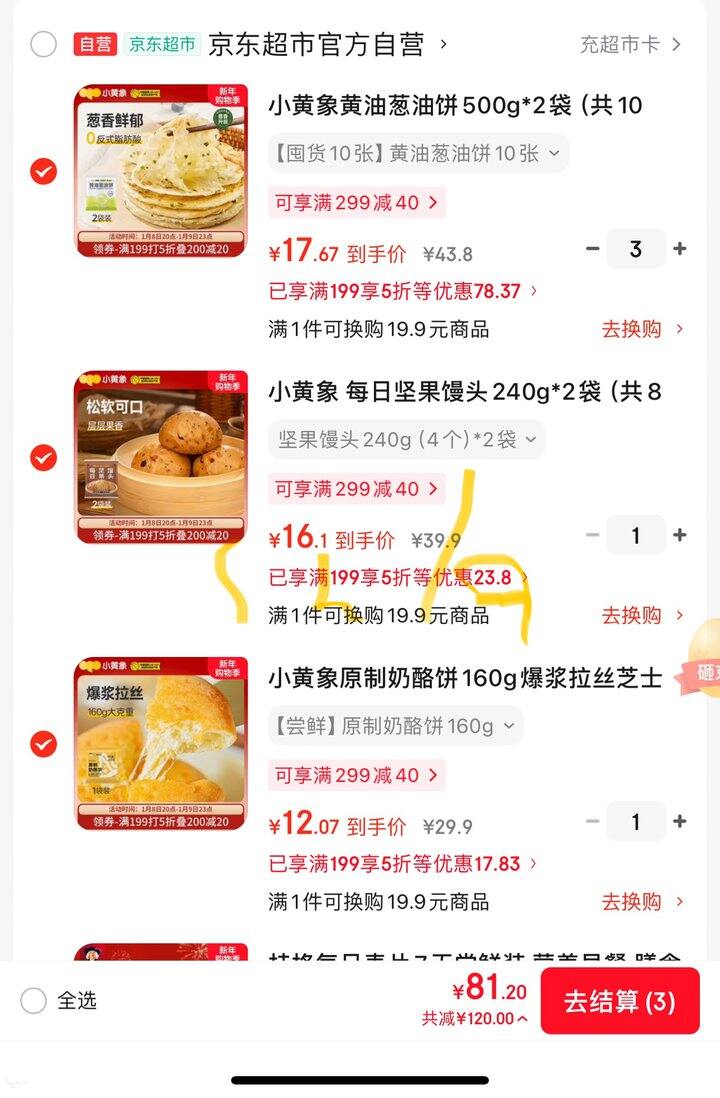Click the 葱油饼 product thumbnail image
This screenshot has width=720, height=1098.
click(x=164, y=170)
